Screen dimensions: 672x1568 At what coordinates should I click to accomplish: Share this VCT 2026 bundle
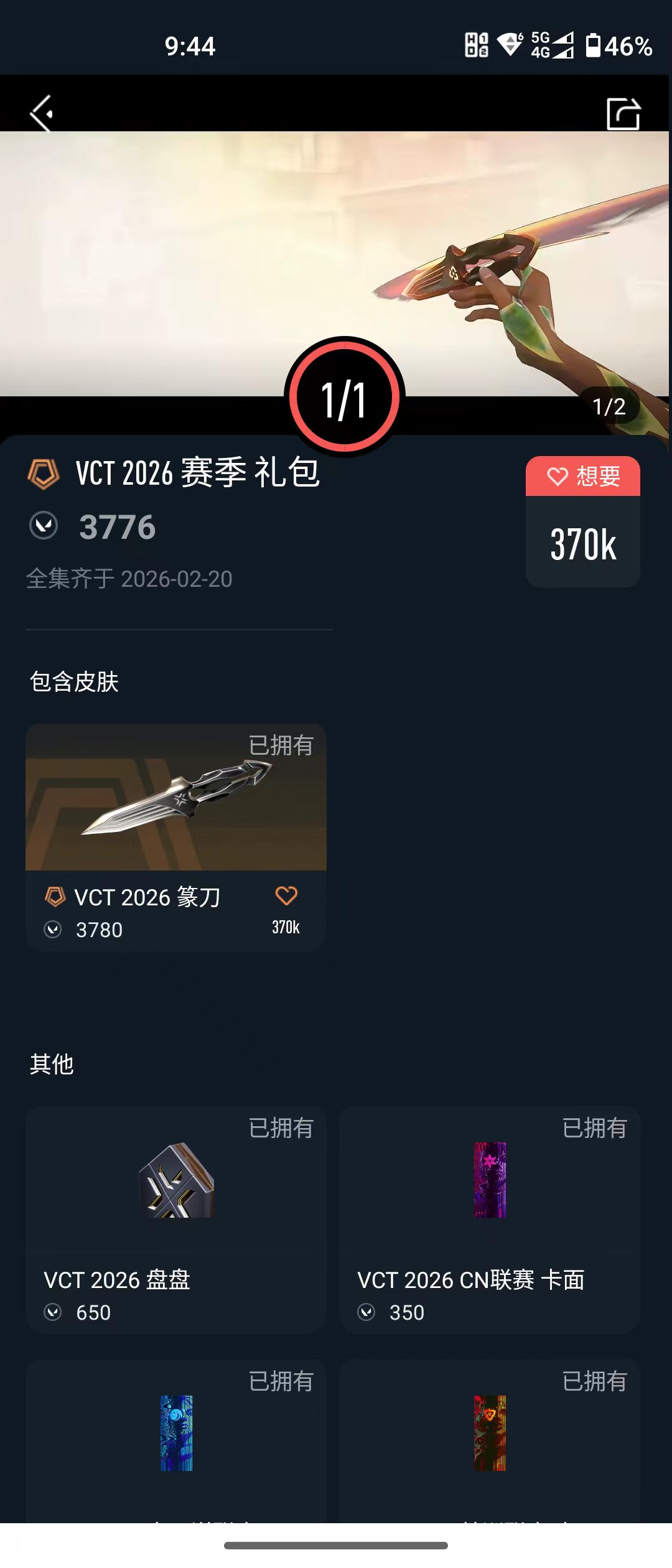click(x=623, y=113)
